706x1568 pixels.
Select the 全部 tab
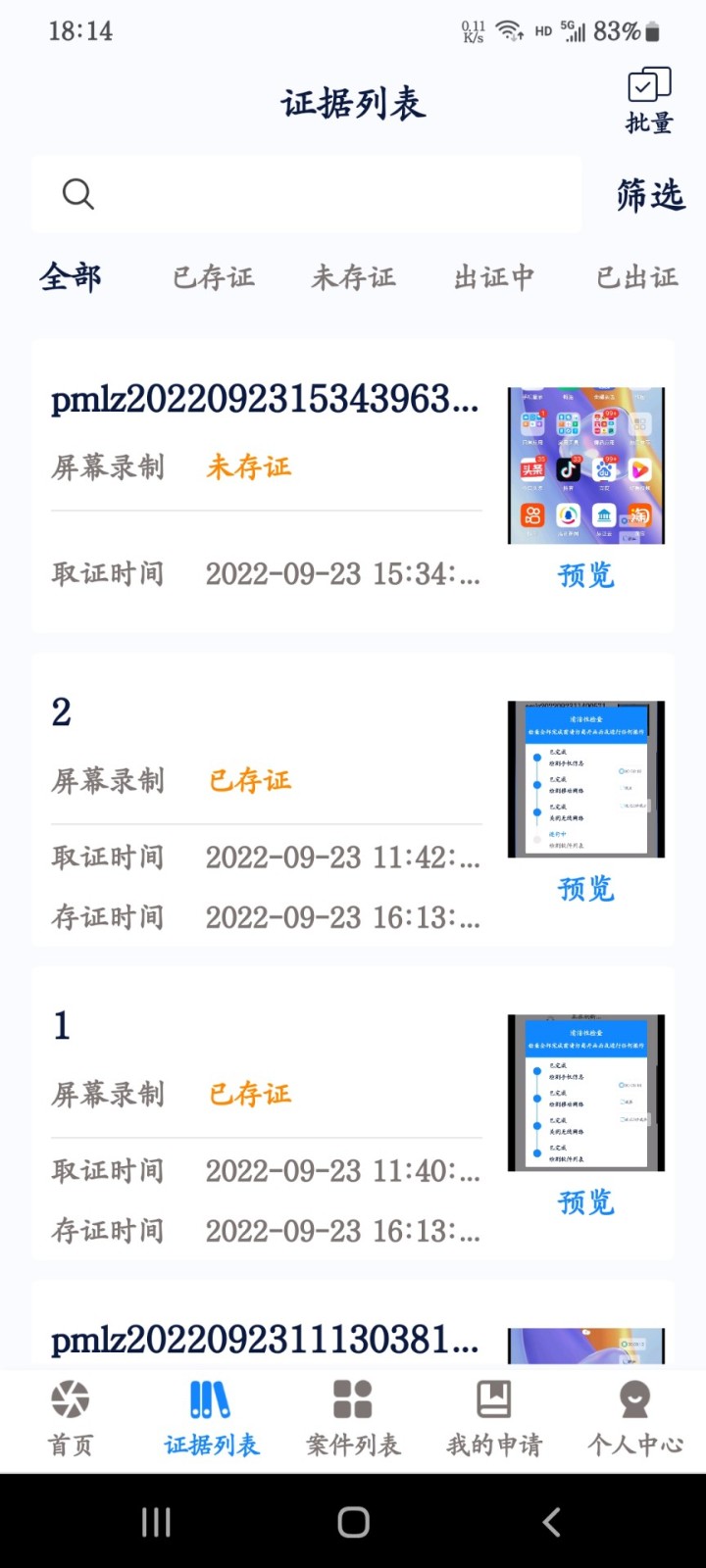click(x=71, y=277)
